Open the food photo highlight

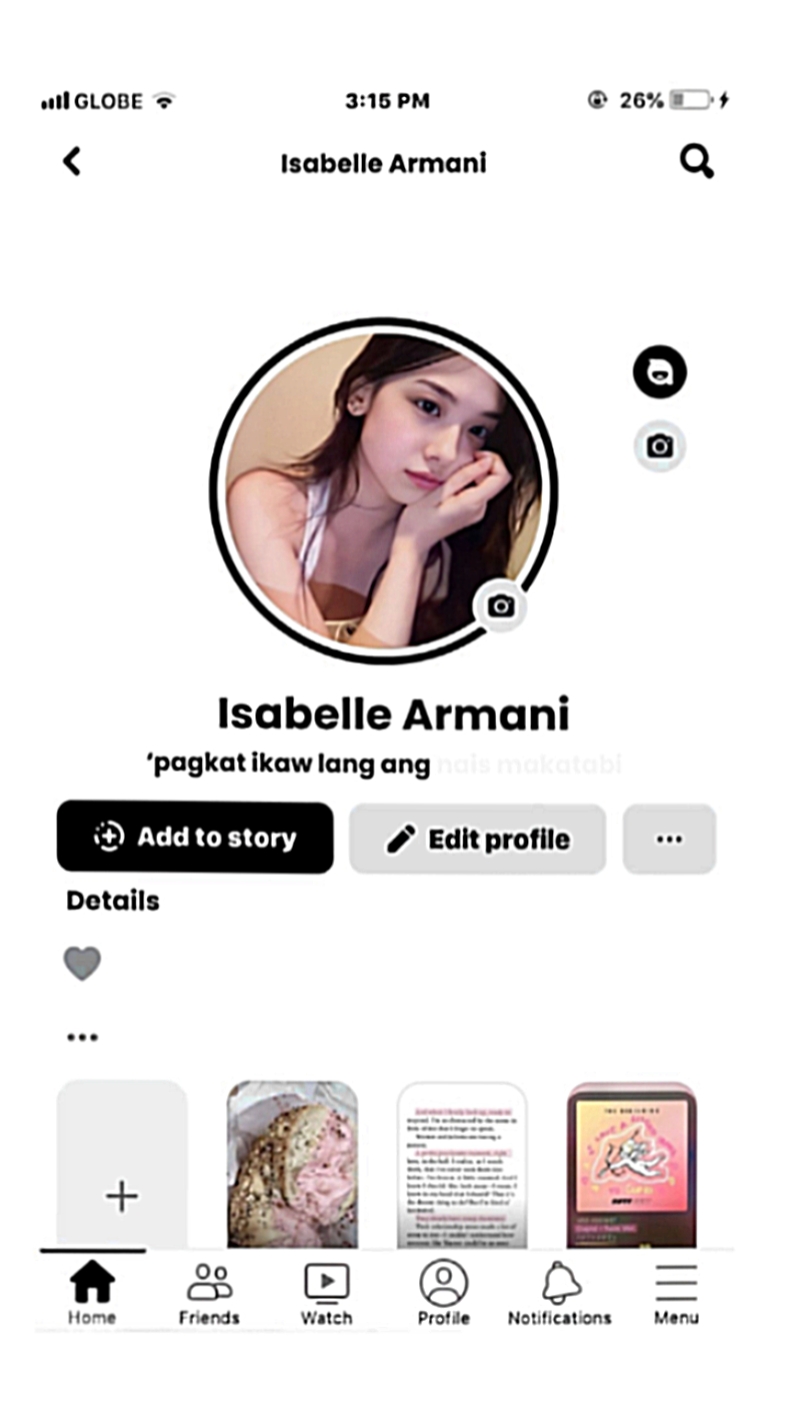292,1165
